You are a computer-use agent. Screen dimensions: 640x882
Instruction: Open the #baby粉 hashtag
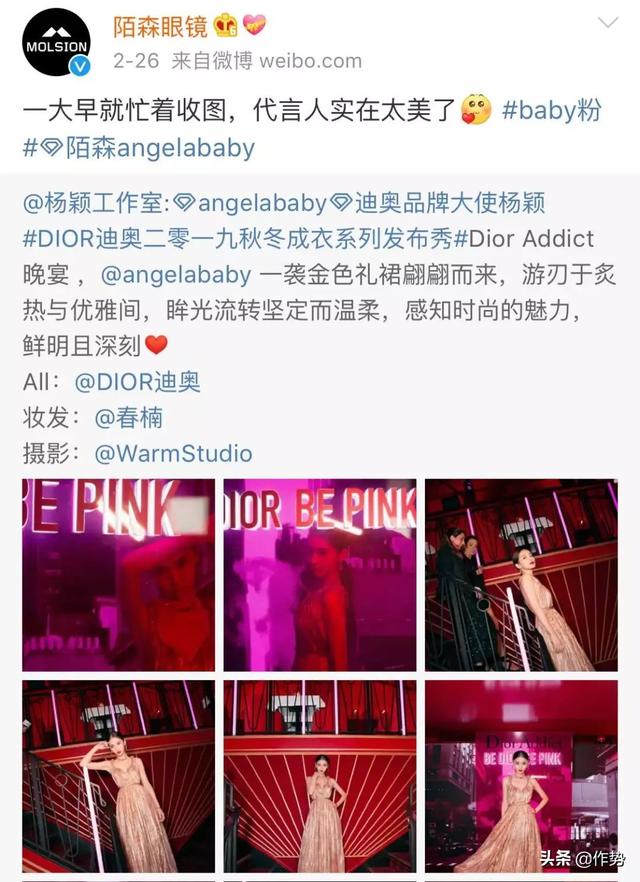click(551, 110)
